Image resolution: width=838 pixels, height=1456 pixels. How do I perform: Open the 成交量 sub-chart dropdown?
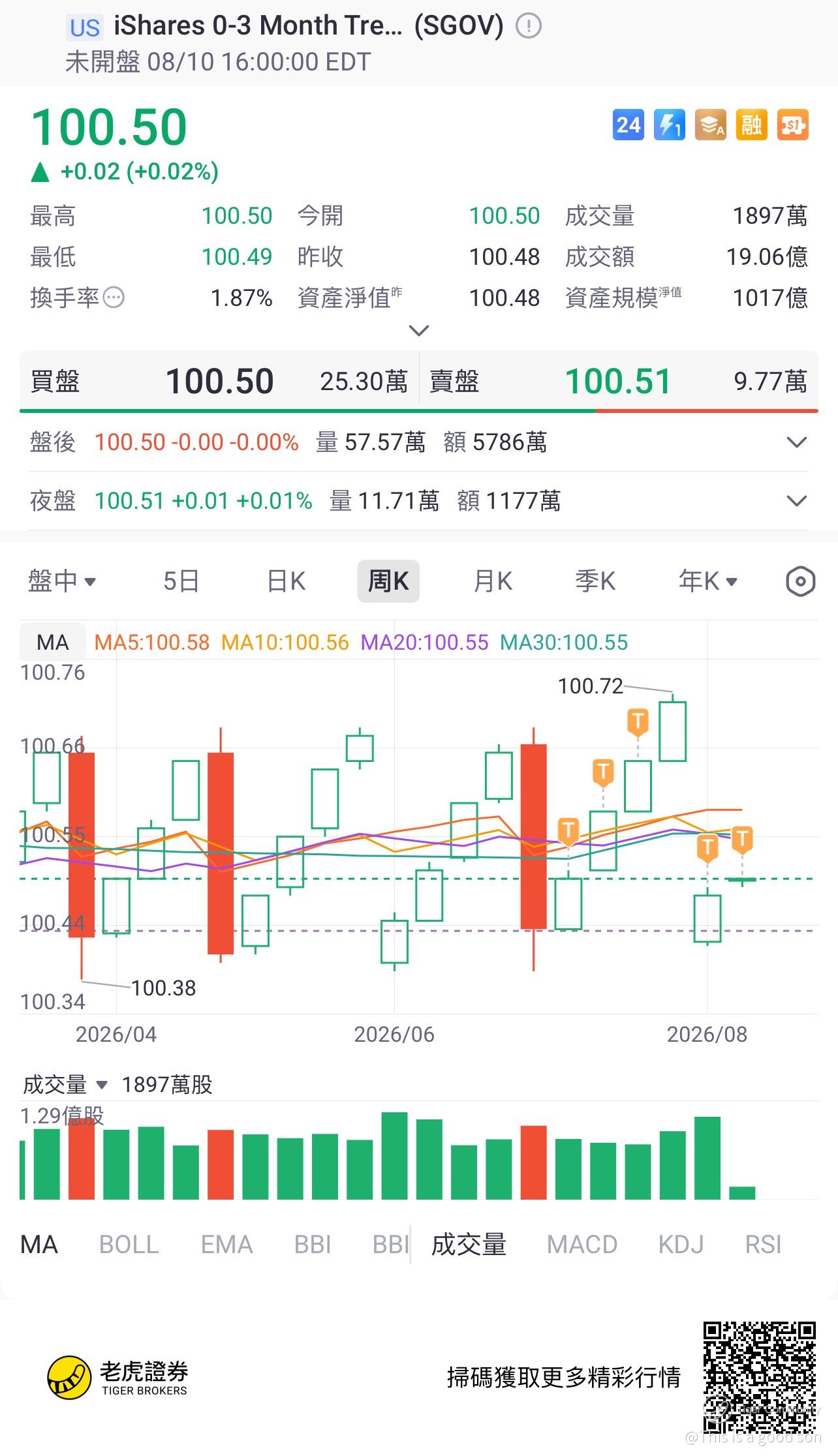pos(65,1085)
